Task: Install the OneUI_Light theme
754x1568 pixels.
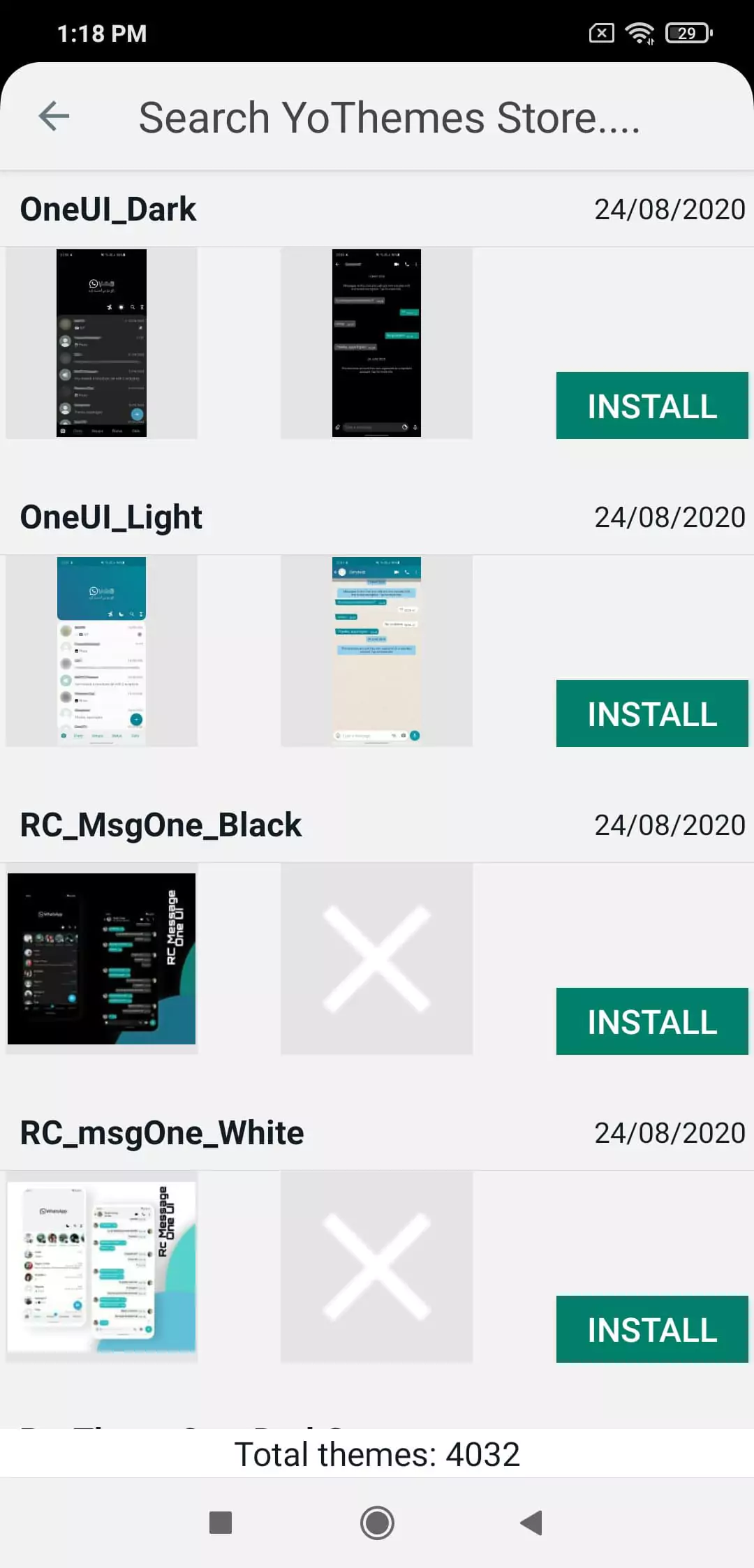Action: 652,713
